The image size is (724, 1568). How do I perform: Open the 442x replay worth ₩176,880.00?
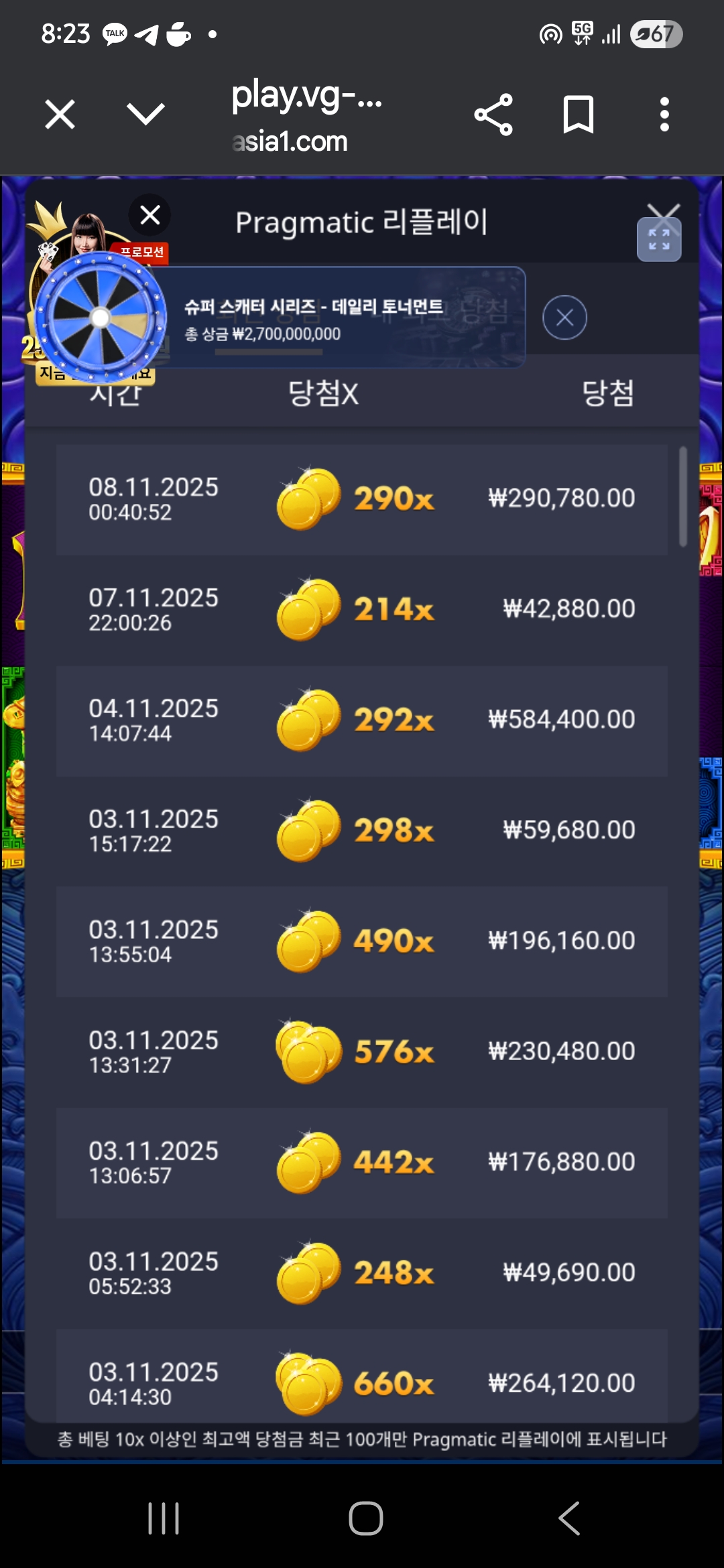[x=362, y=1163]
